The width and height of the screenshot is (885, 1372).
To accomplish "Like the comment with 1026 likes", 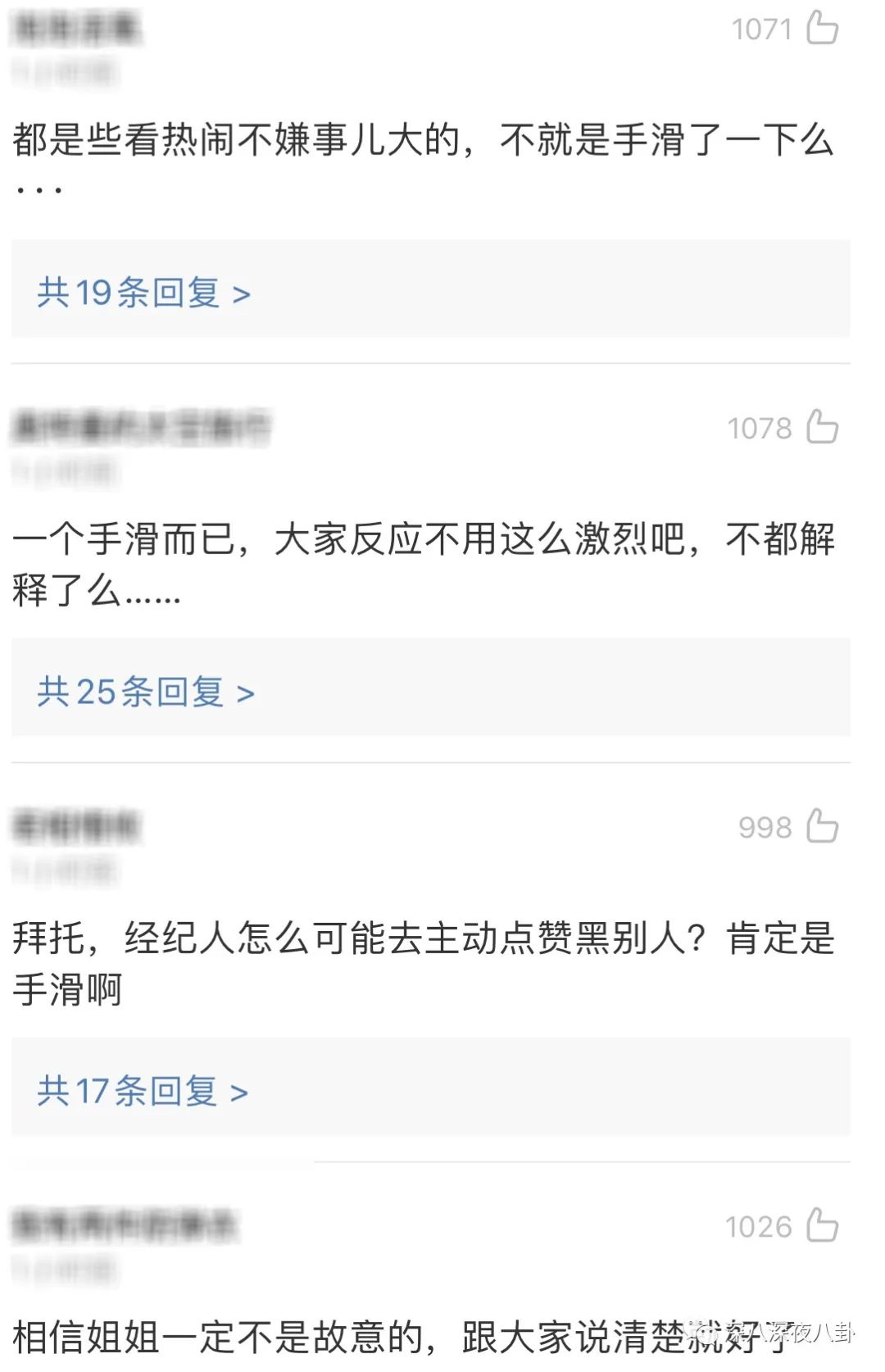I will pos(822,1226).
